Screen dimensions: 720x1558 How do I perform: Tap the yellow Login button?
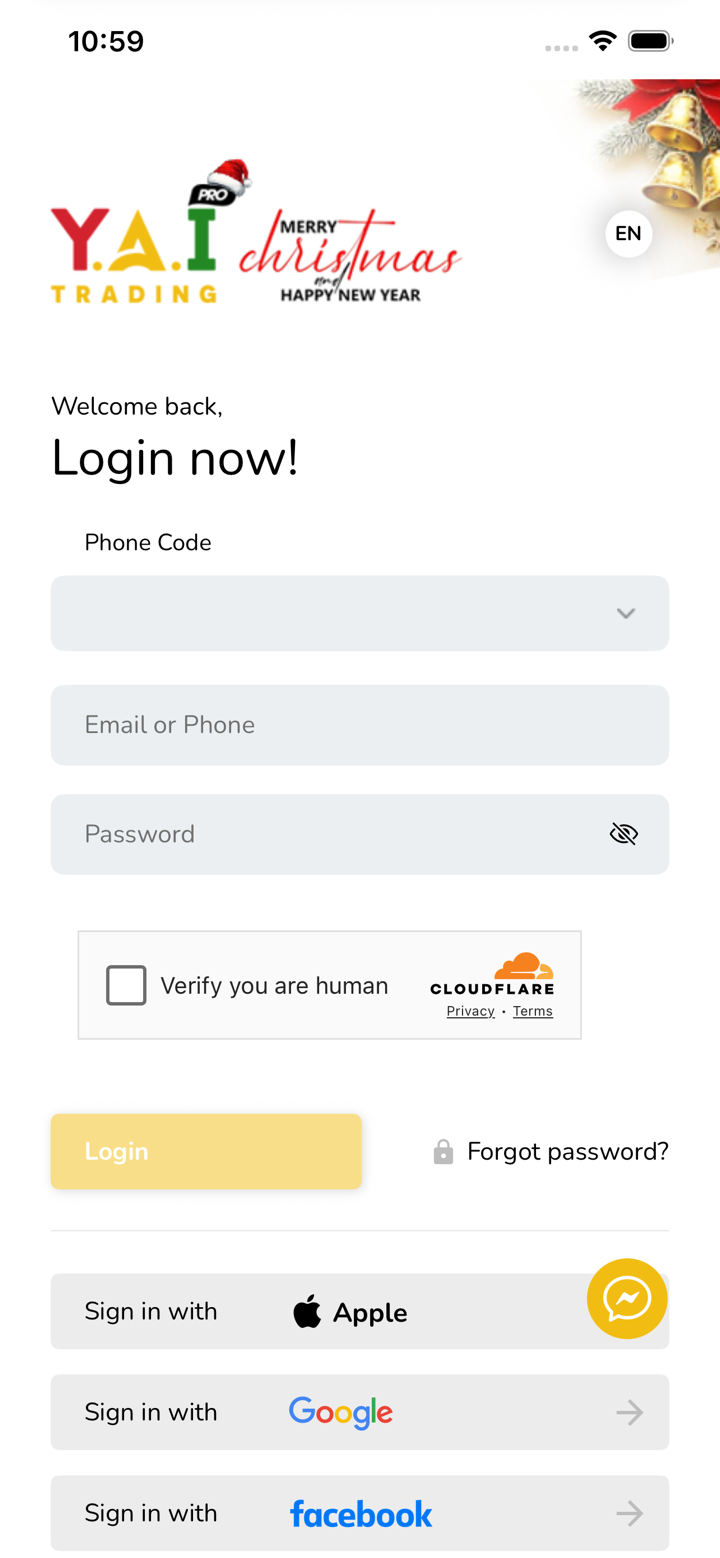(206, 1151)
